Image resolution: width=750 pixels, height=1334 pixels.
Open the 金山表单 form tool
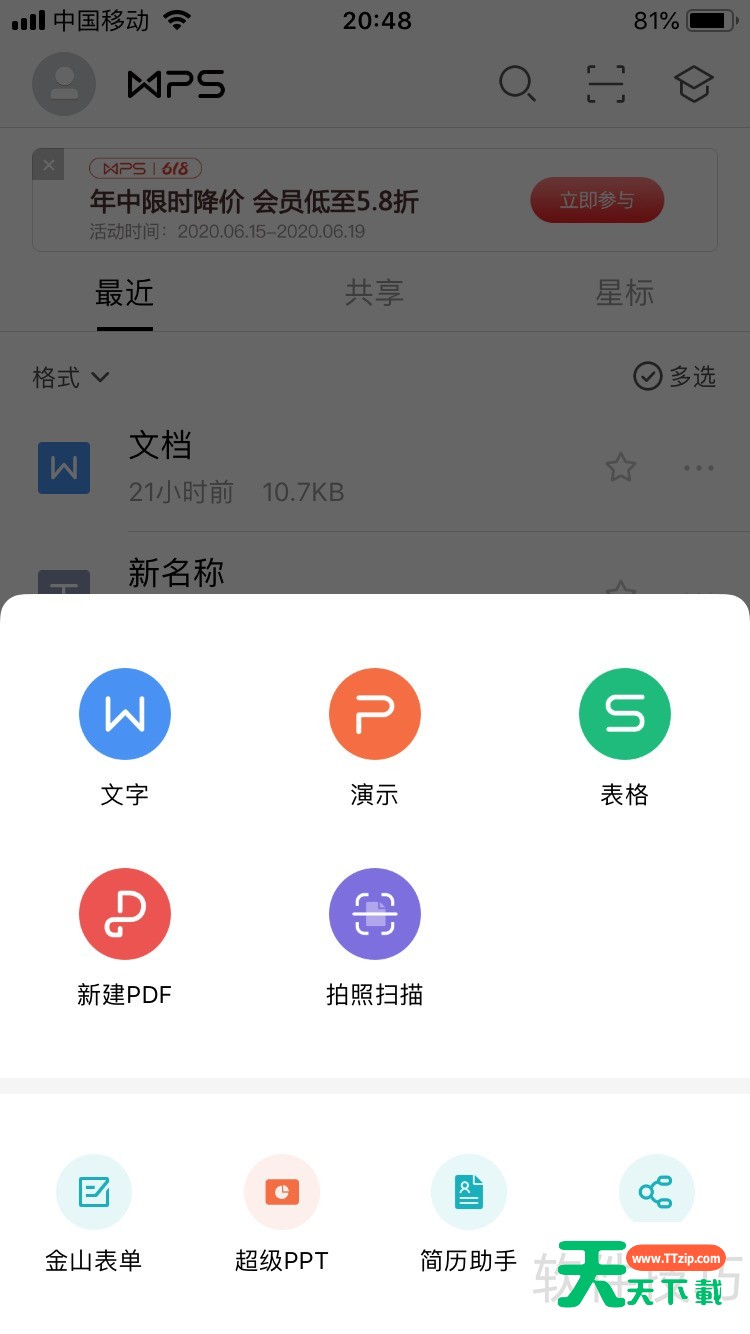(x=94, y=1191)
